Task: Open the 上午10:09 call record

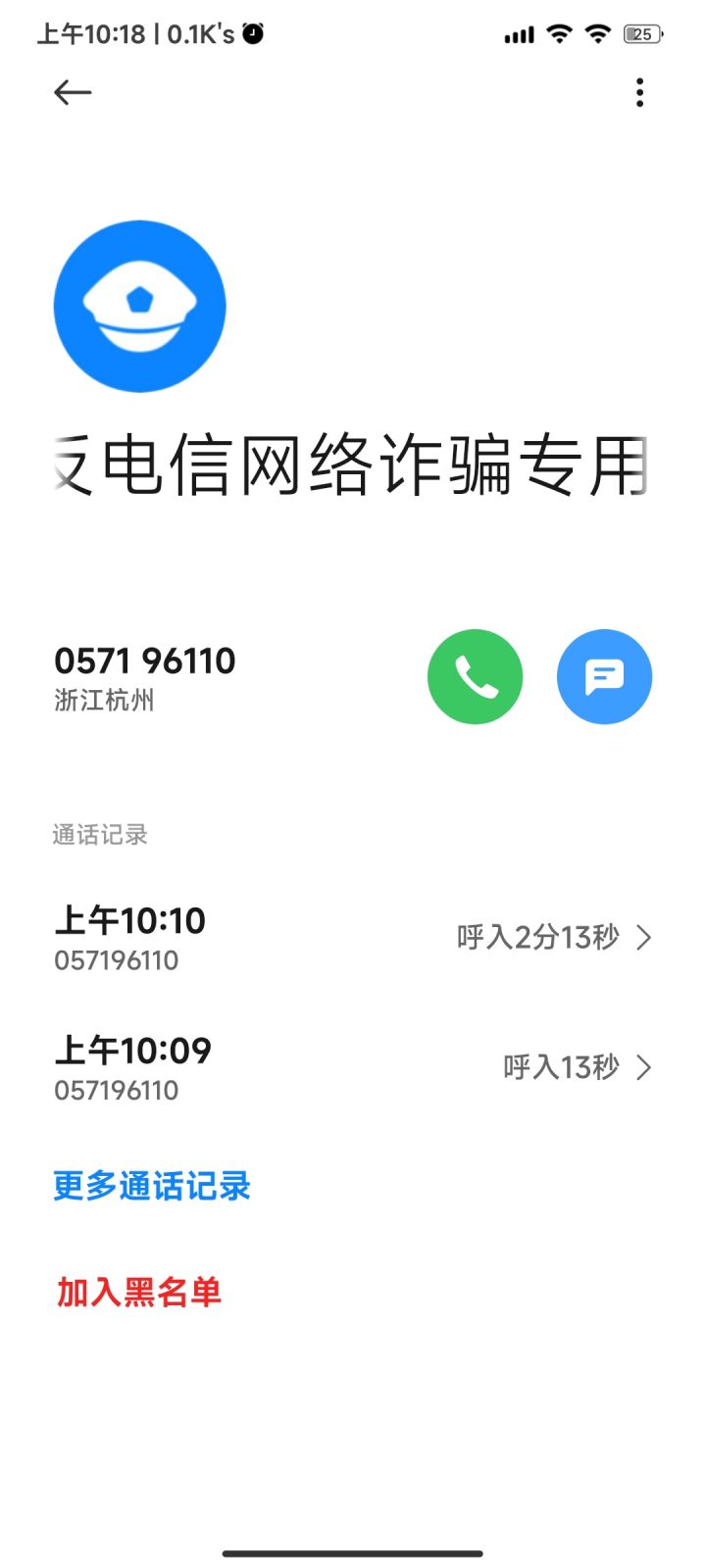Action: point(353,1067)
